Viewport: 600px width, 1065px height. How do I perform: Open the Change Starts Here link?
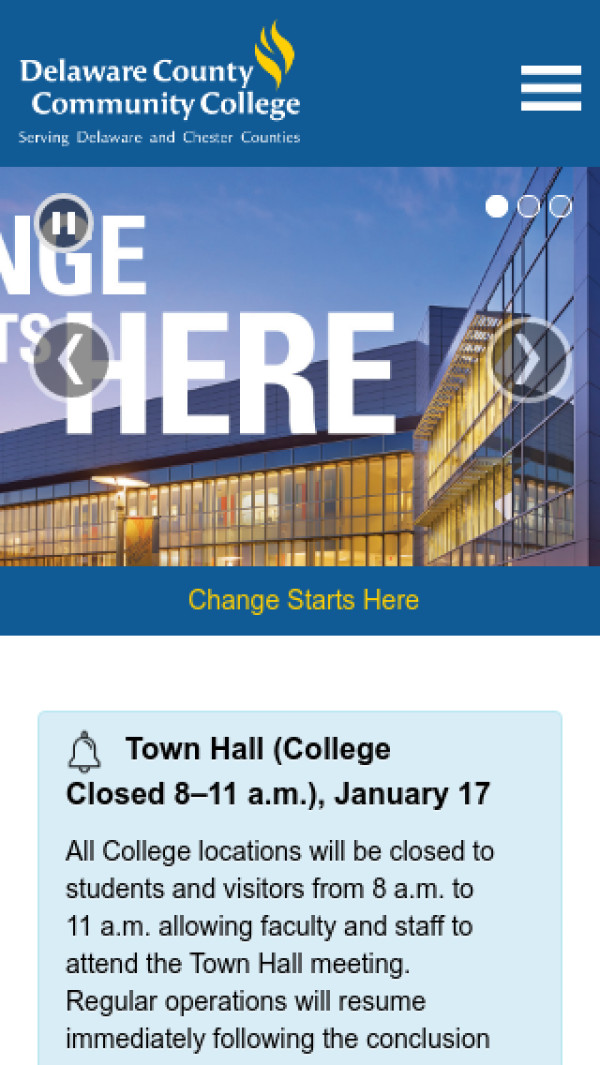303,600
